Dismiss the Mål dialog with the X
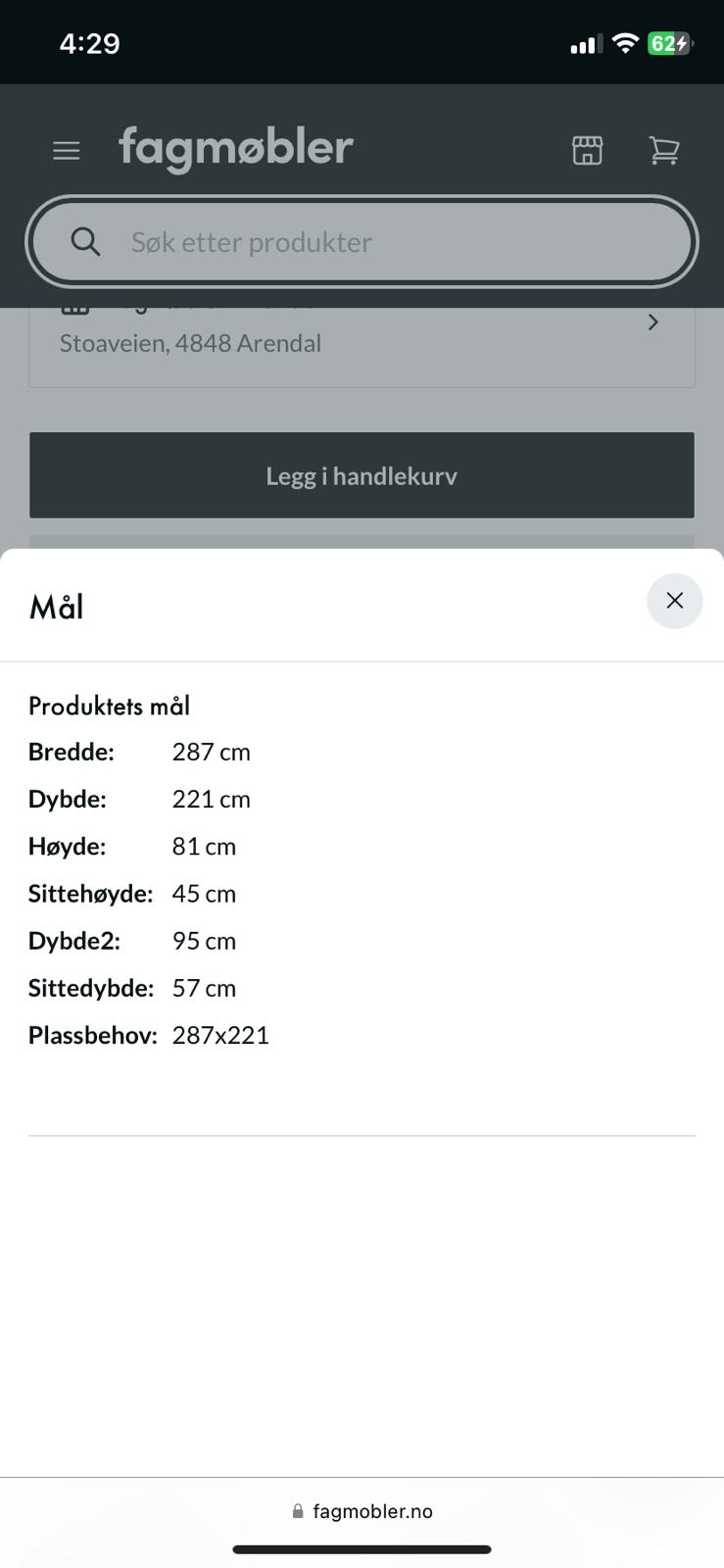The height and width of the screenshot is (1568, 724). pos(674,601)
